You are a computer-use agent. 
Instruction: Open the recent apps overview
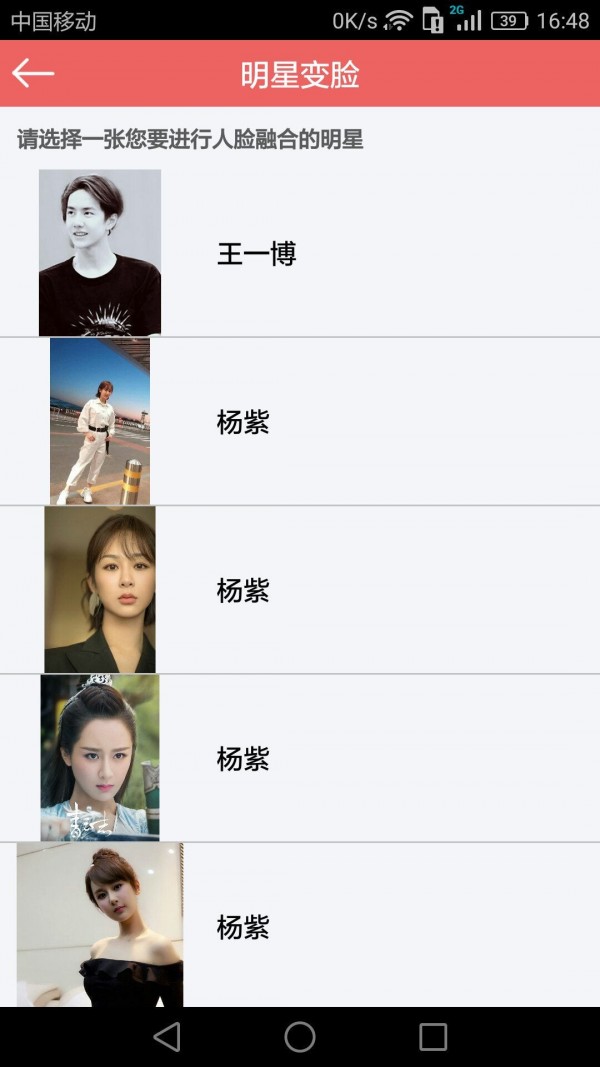click(433, 1037)
